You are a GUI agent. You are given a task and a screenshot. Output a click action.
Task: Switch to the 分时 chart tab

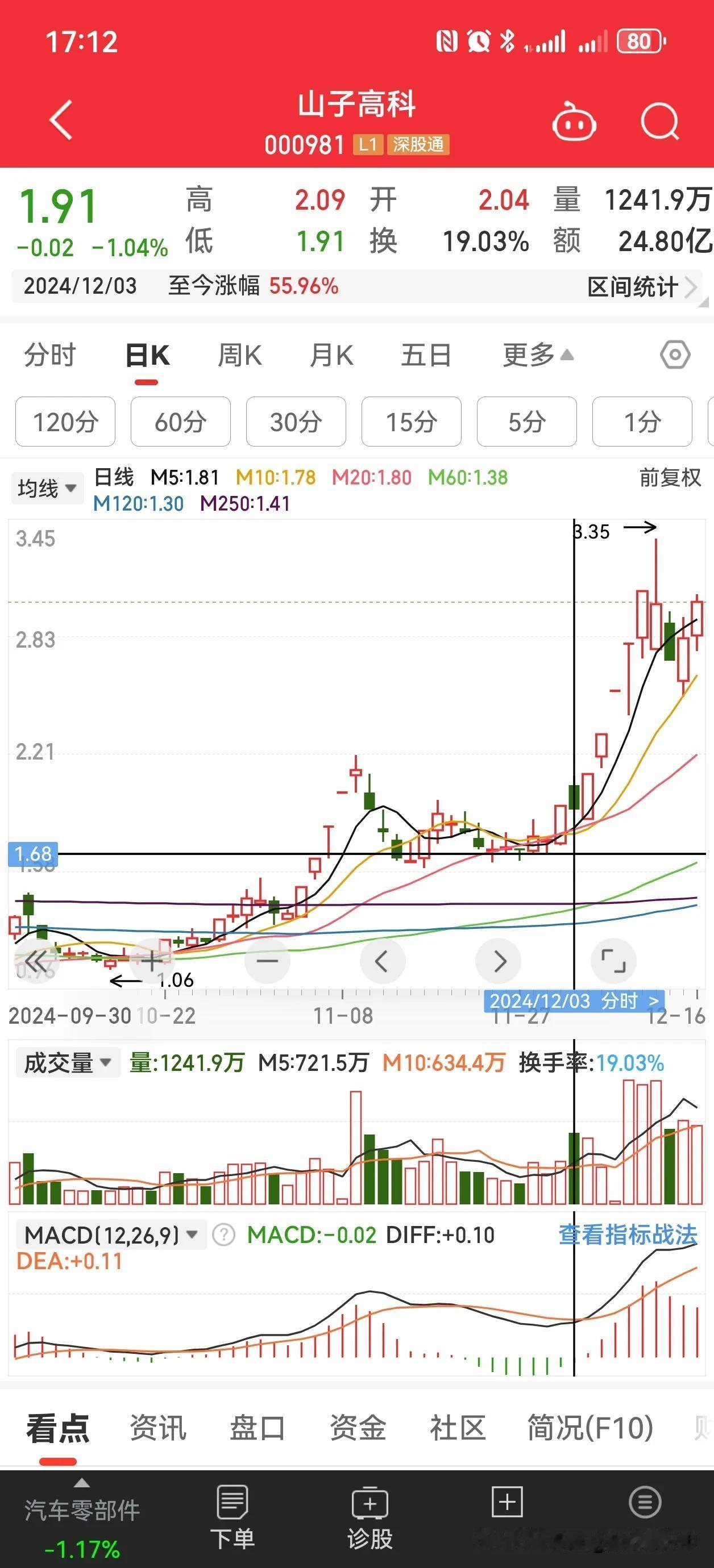coord(50,355)
